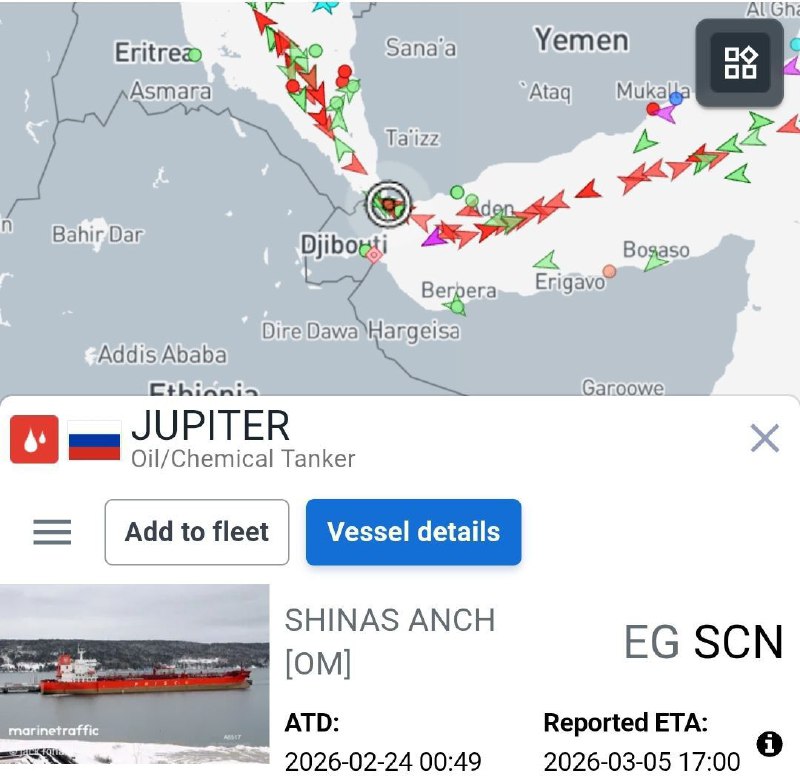Open the hamburger menu beside Add to fleet
The width and height of the screenshot is (800, 784).
[x=52, y=532]
